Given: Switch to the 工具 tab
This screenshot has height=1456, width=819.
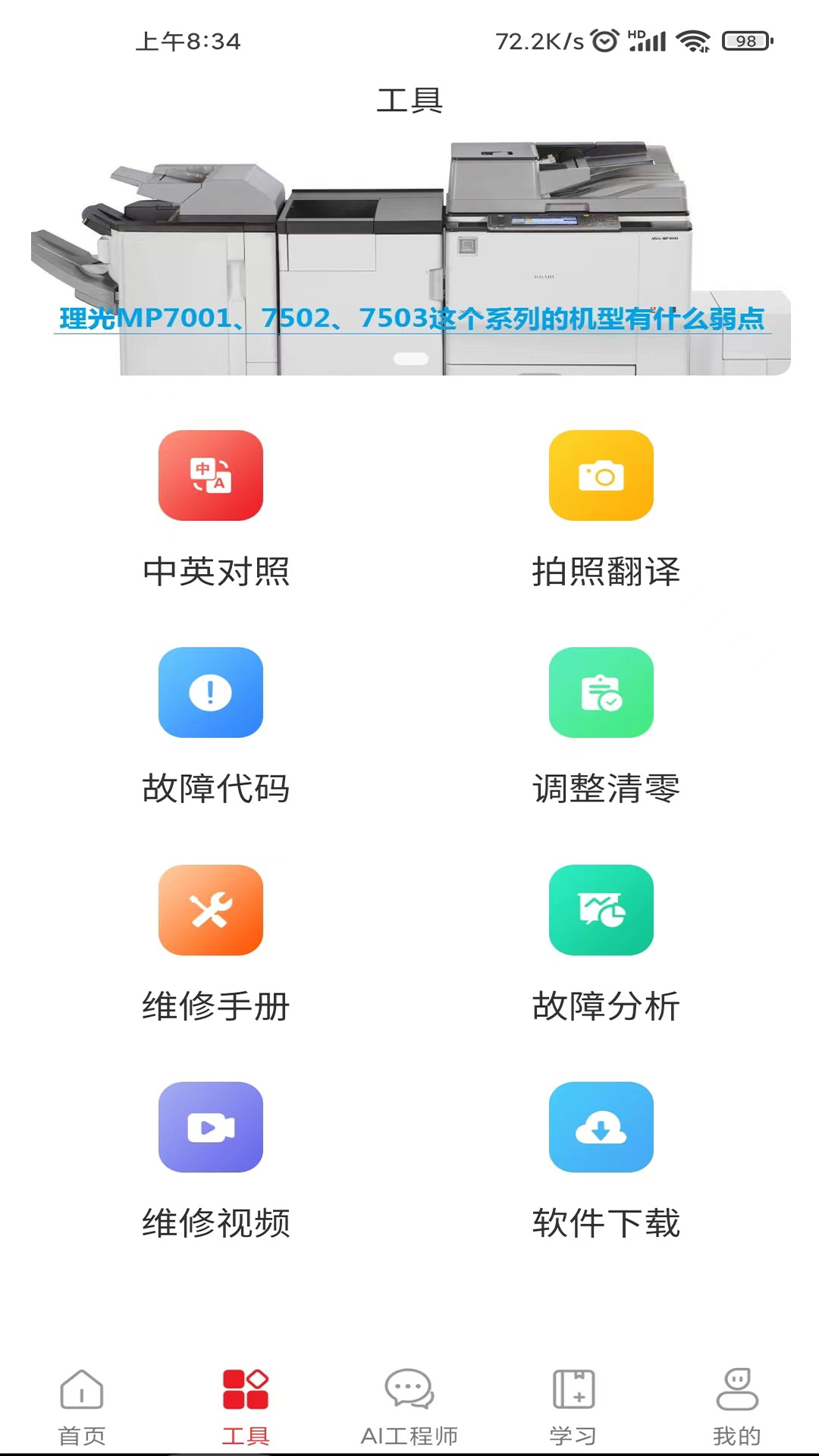Looking at the screenshot, I should tap(244, 1407).
